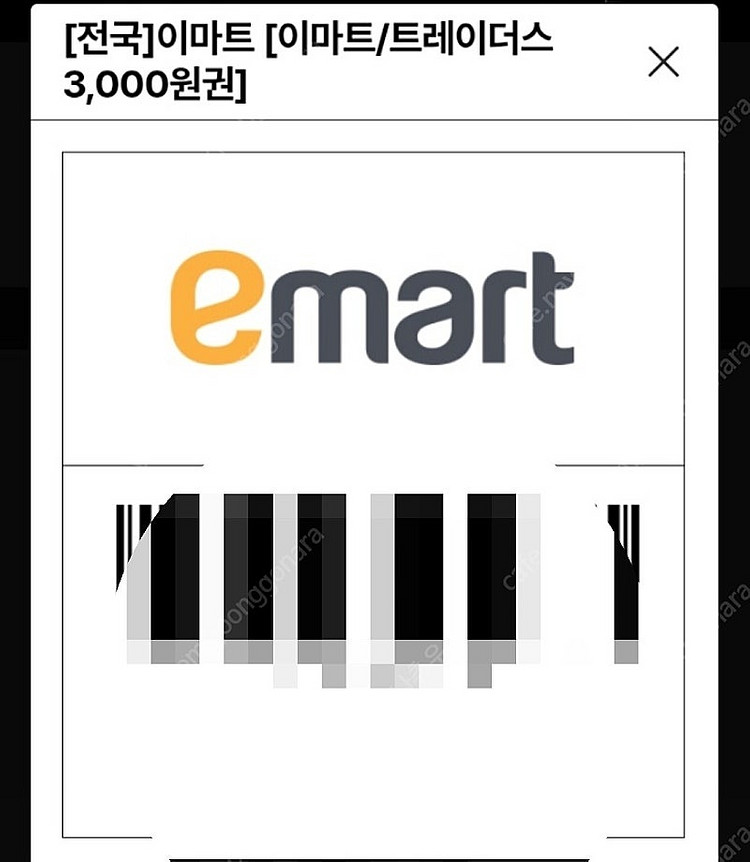Close the emart voucher popup
This screenshot has width=750, height=862.
663,63
